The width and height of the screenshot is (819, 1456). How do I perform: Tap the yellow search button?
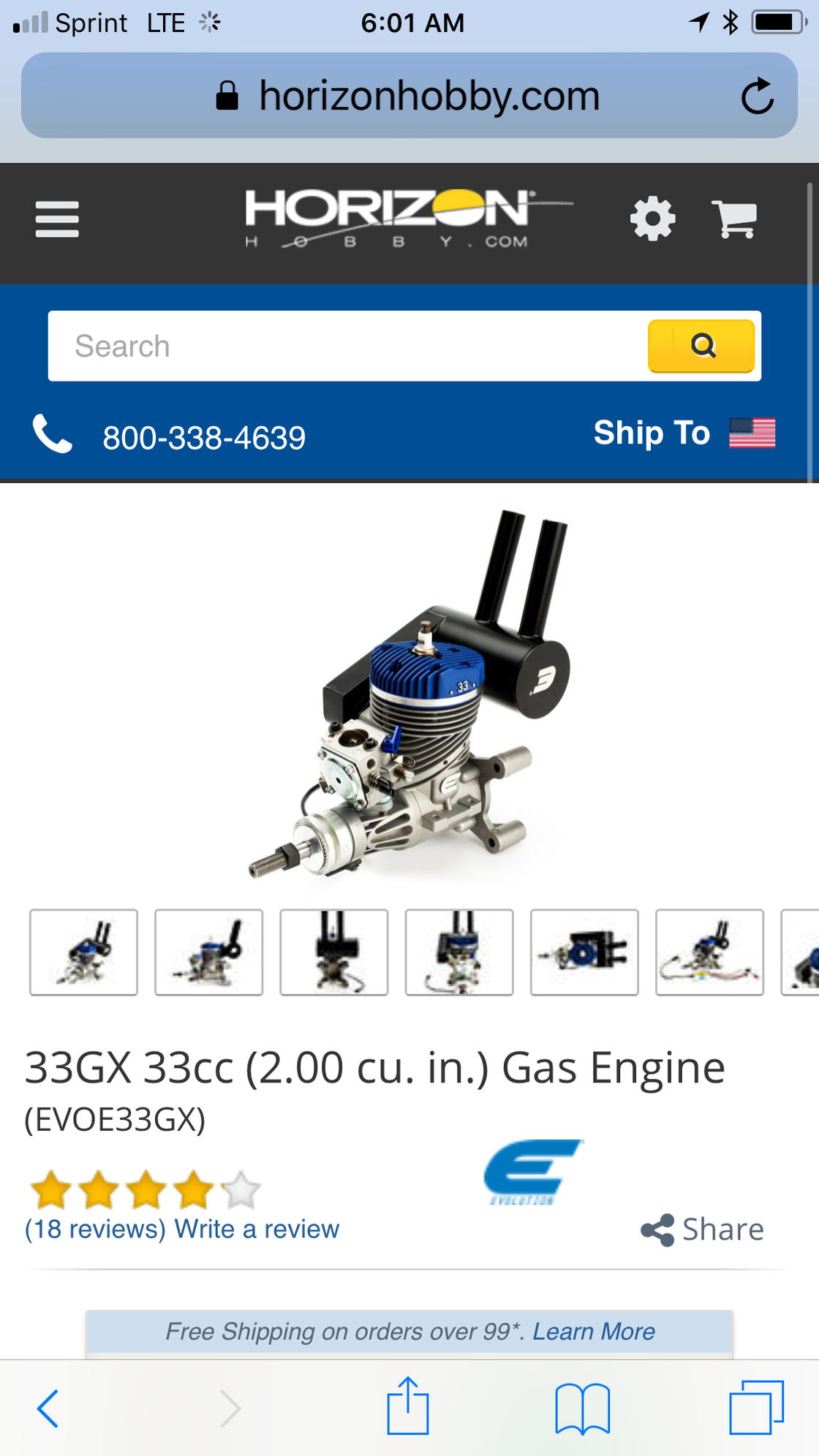pos(701,346)
